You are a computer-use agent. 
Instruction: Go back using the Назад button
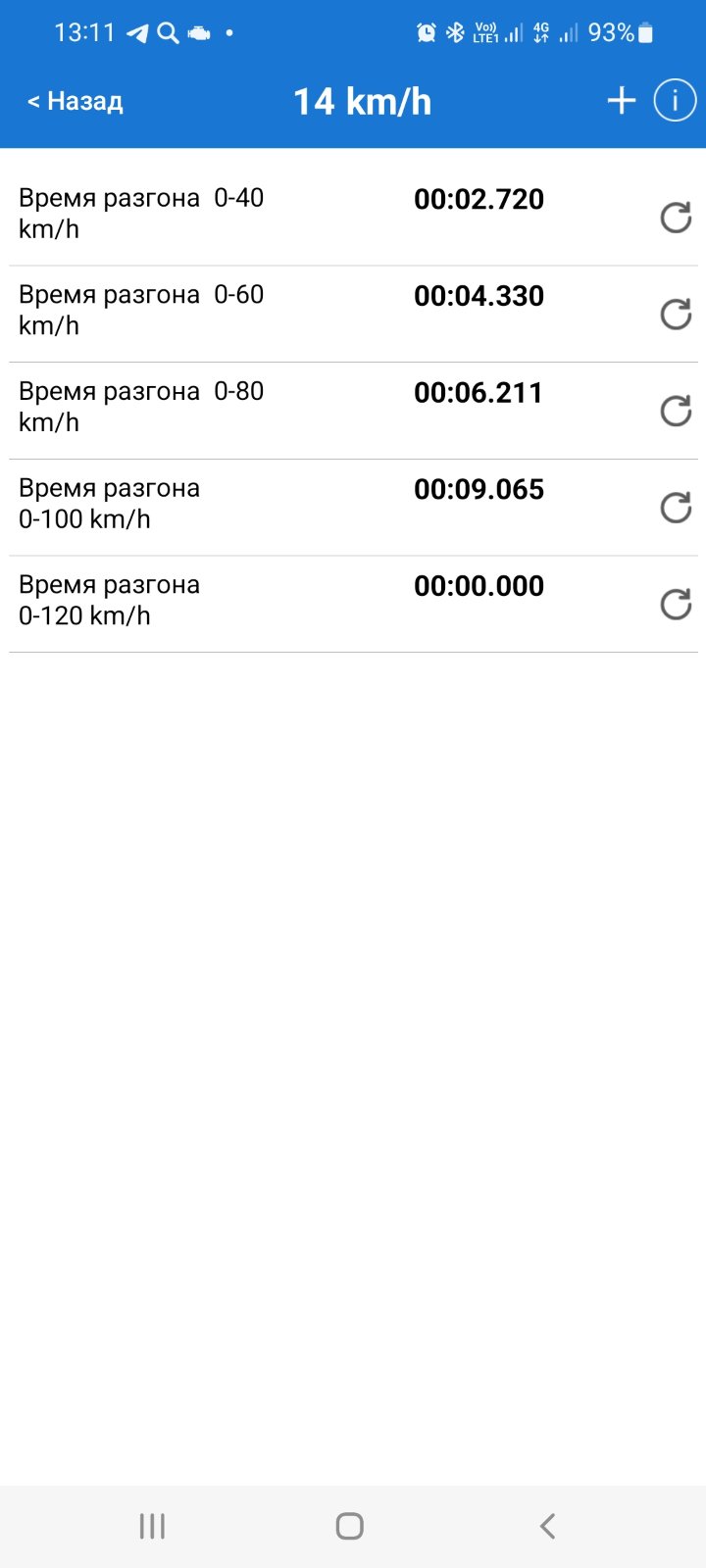76,101
